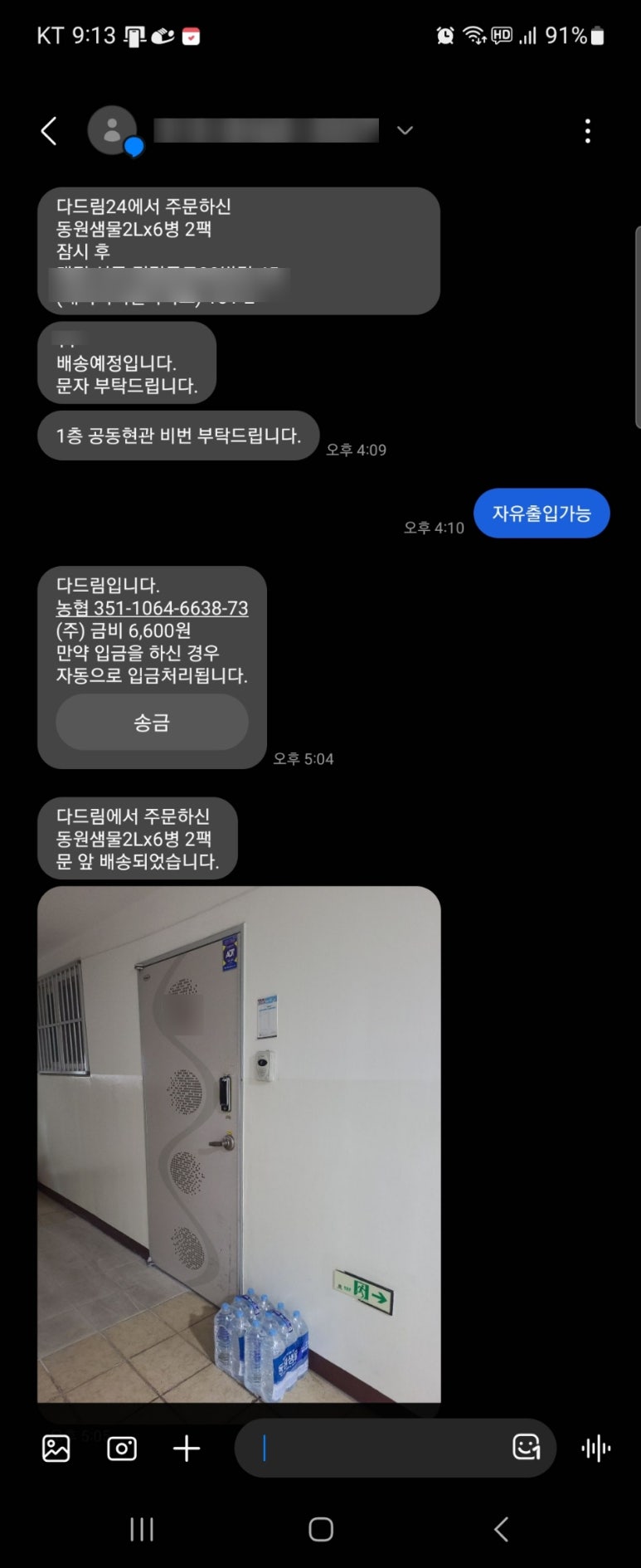Open the conversation overflow menu

(x=587, y=131)
